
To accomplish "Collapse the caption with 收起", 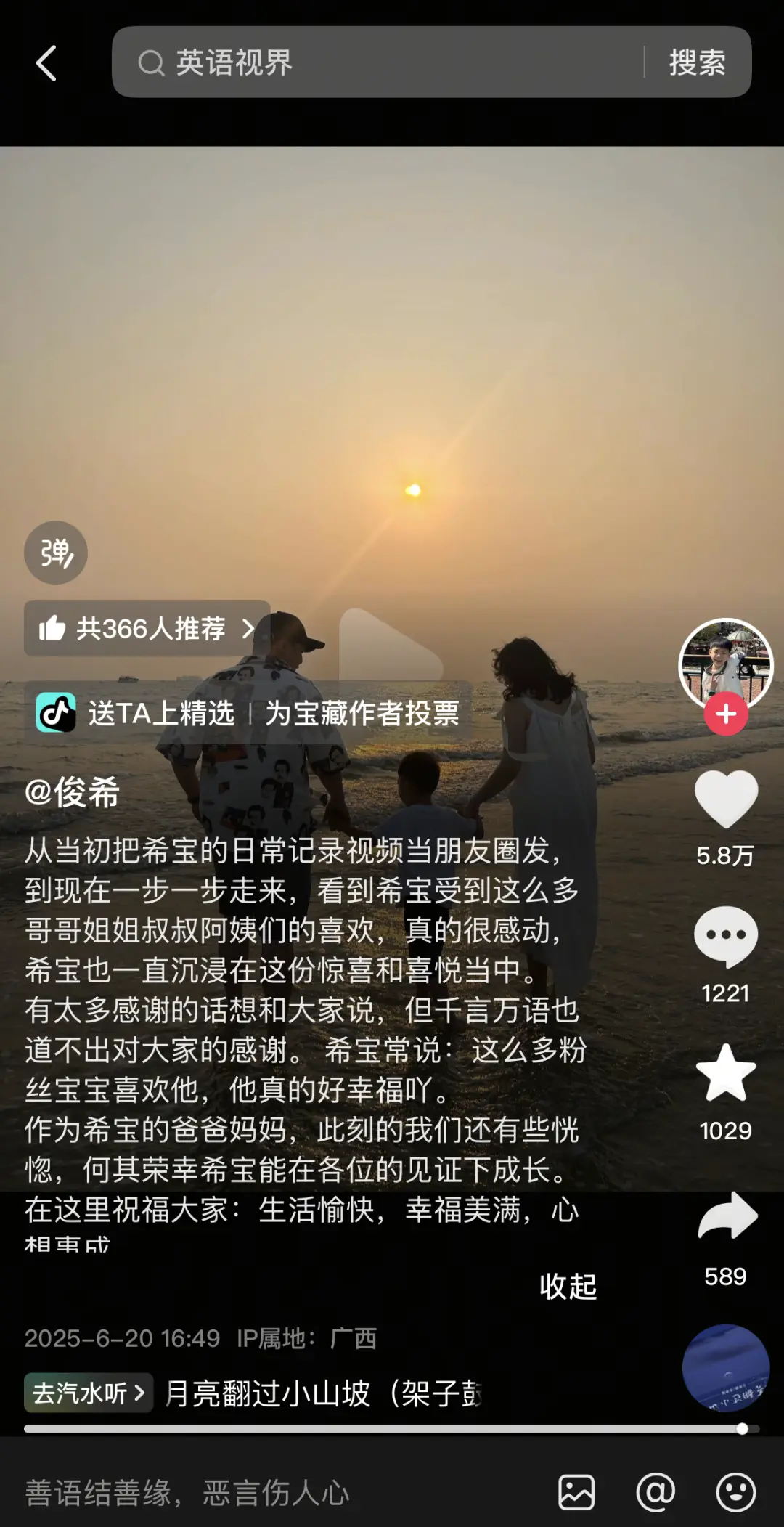I will pos(568,1287).
